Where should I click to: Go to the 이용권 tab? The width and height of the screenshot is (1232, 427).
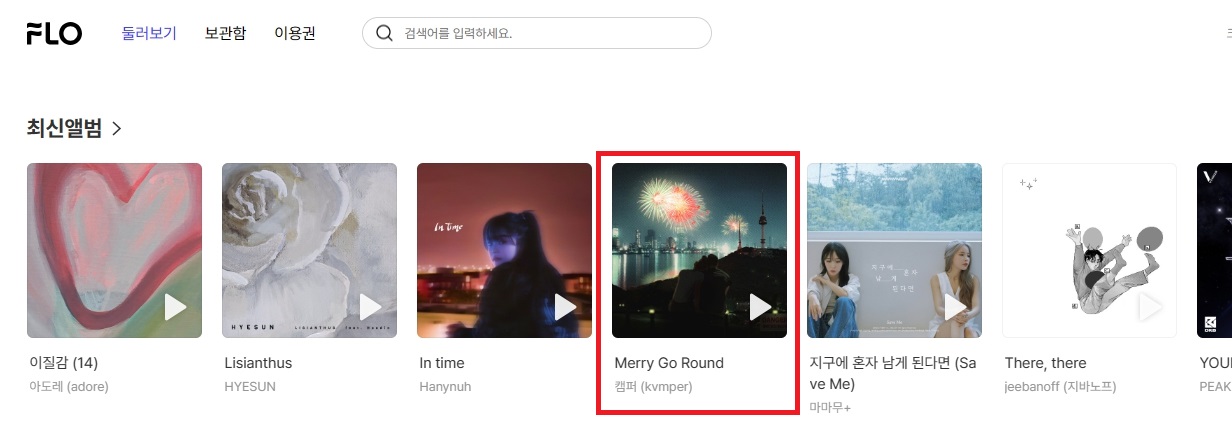point(295,33)
